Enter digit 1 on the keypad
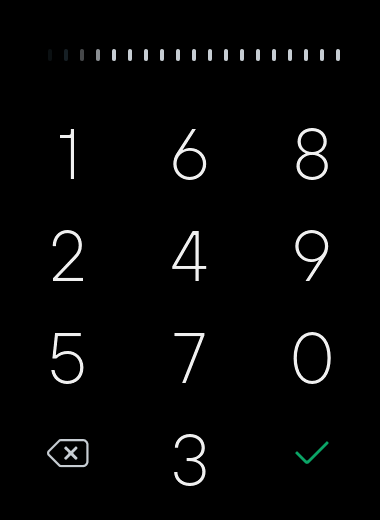380x520 pixels. (68, 154)
